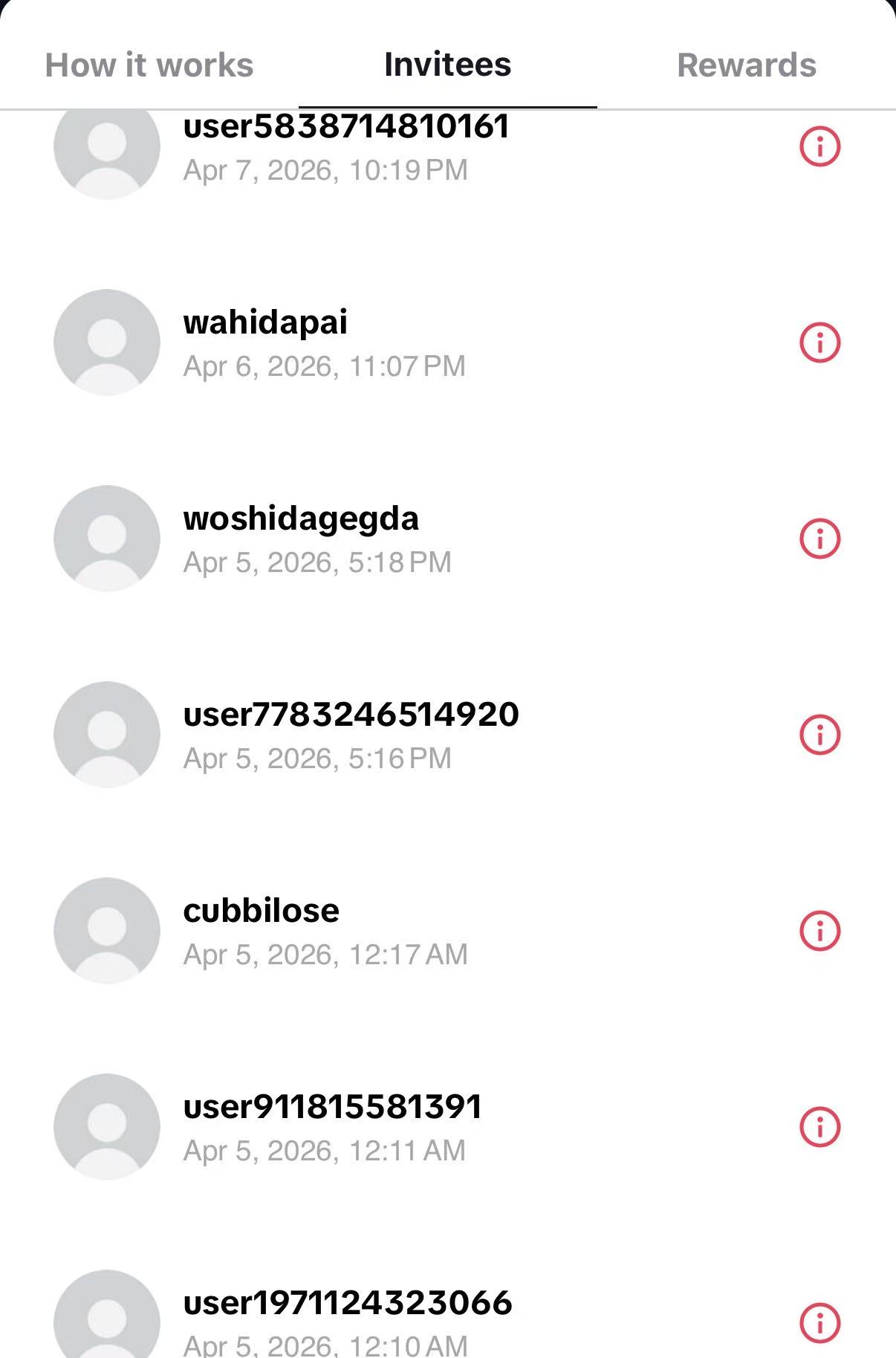Switch to the How it works tab
This screenshot has height=1358, width=896.
coord(149,65)
